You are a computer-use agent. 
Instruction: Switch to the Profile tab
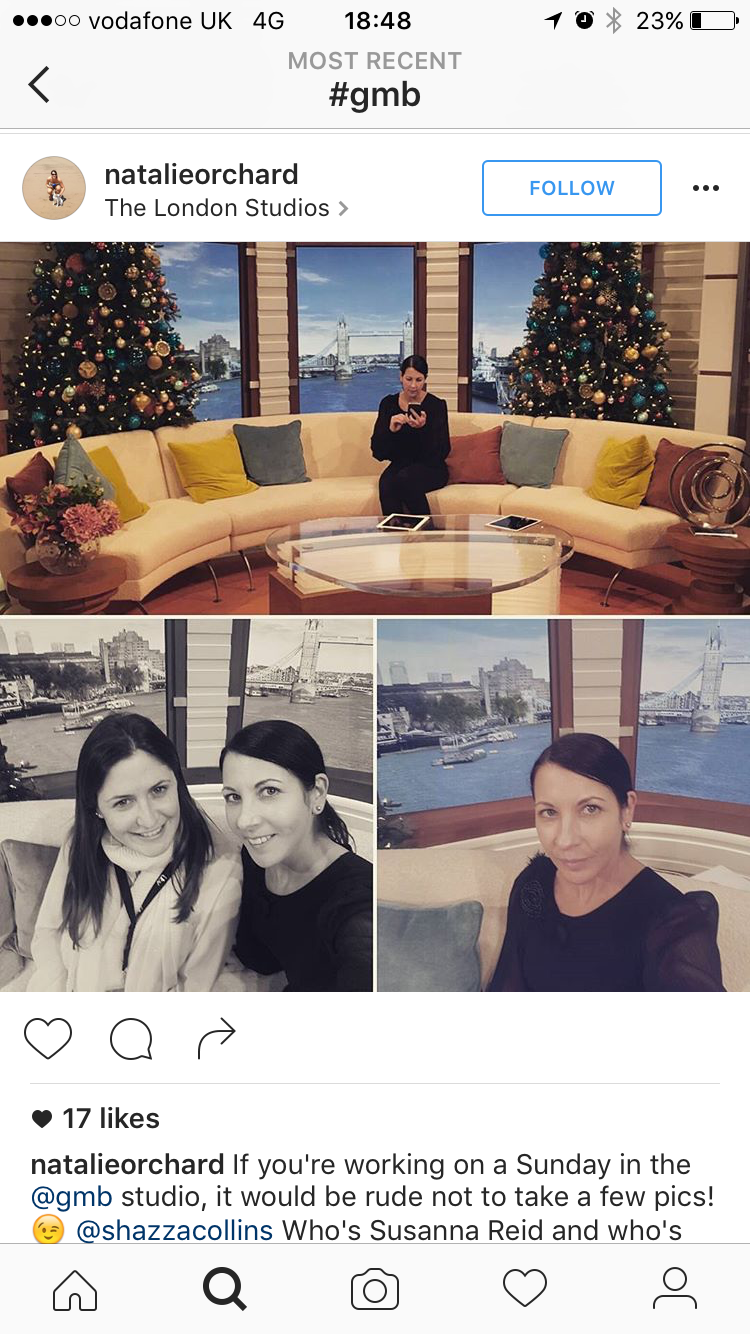tap(675, 1290)
